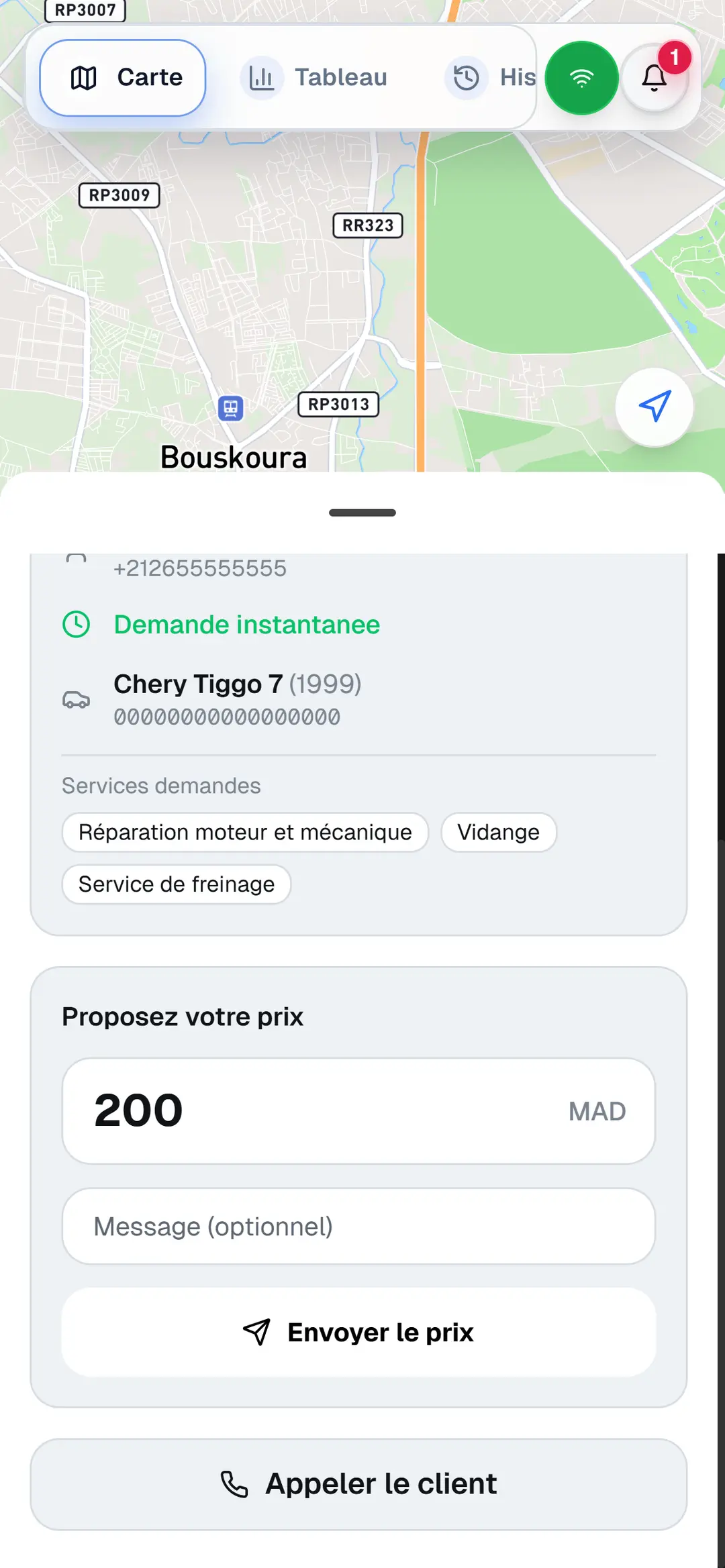Select the Service de freinage chip
725x1568 pixels.
tap(176, 884)
